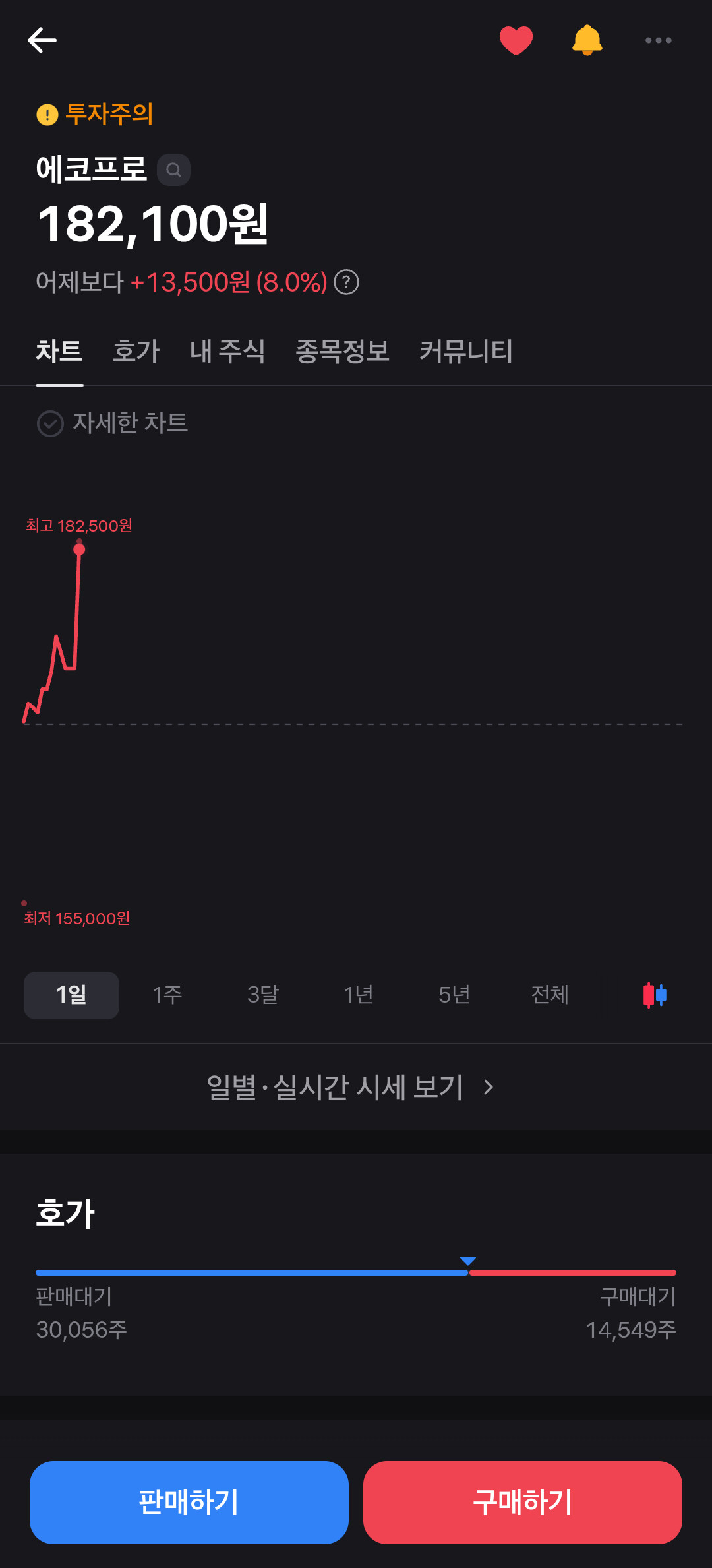Open the three-dot overflow menu
712x1568 pixels.
click(658, 40)
